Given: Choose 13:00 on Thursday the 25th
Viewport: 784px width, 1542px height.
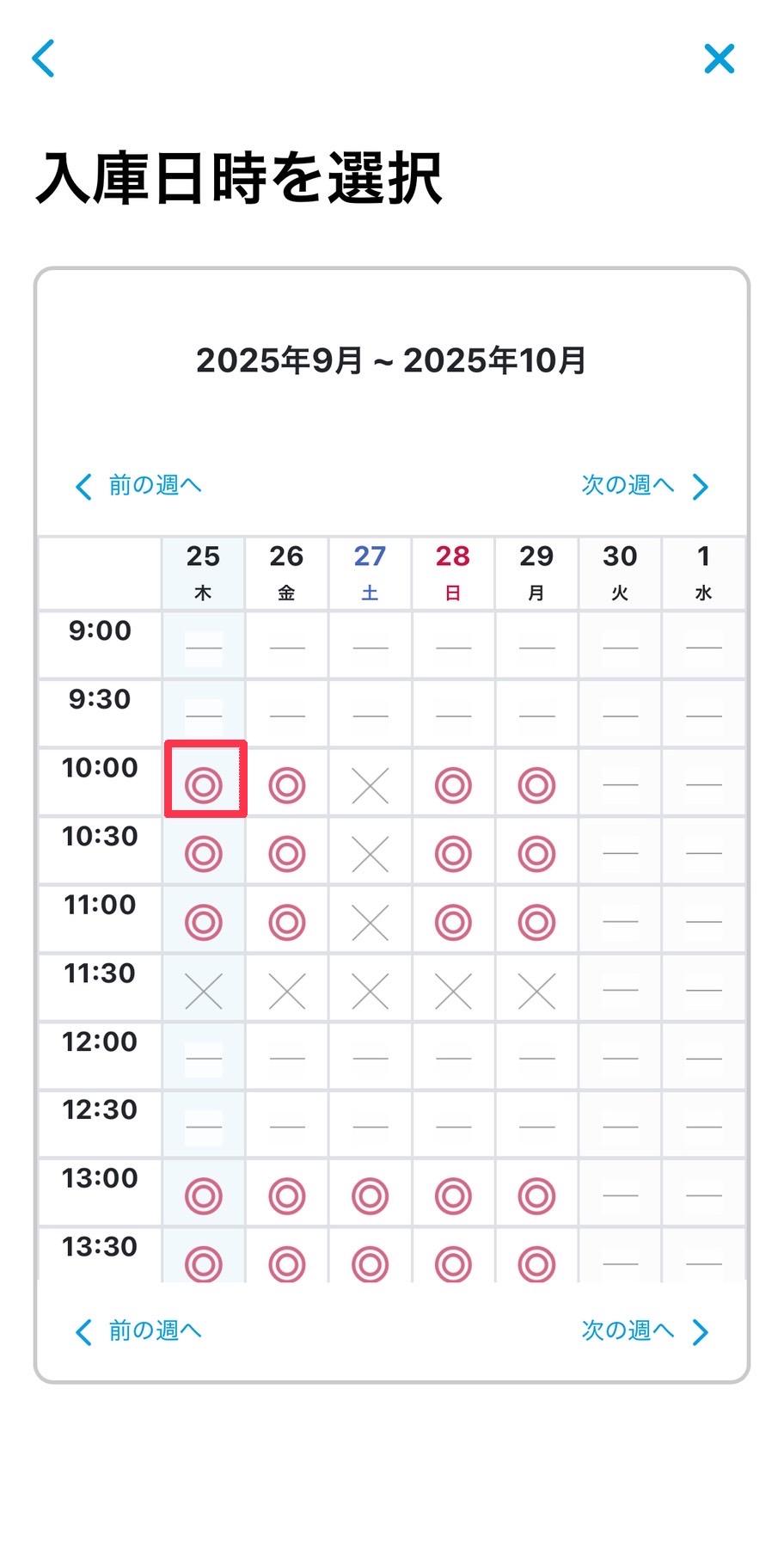Looking at the screenshot, I should point(204,1195).
